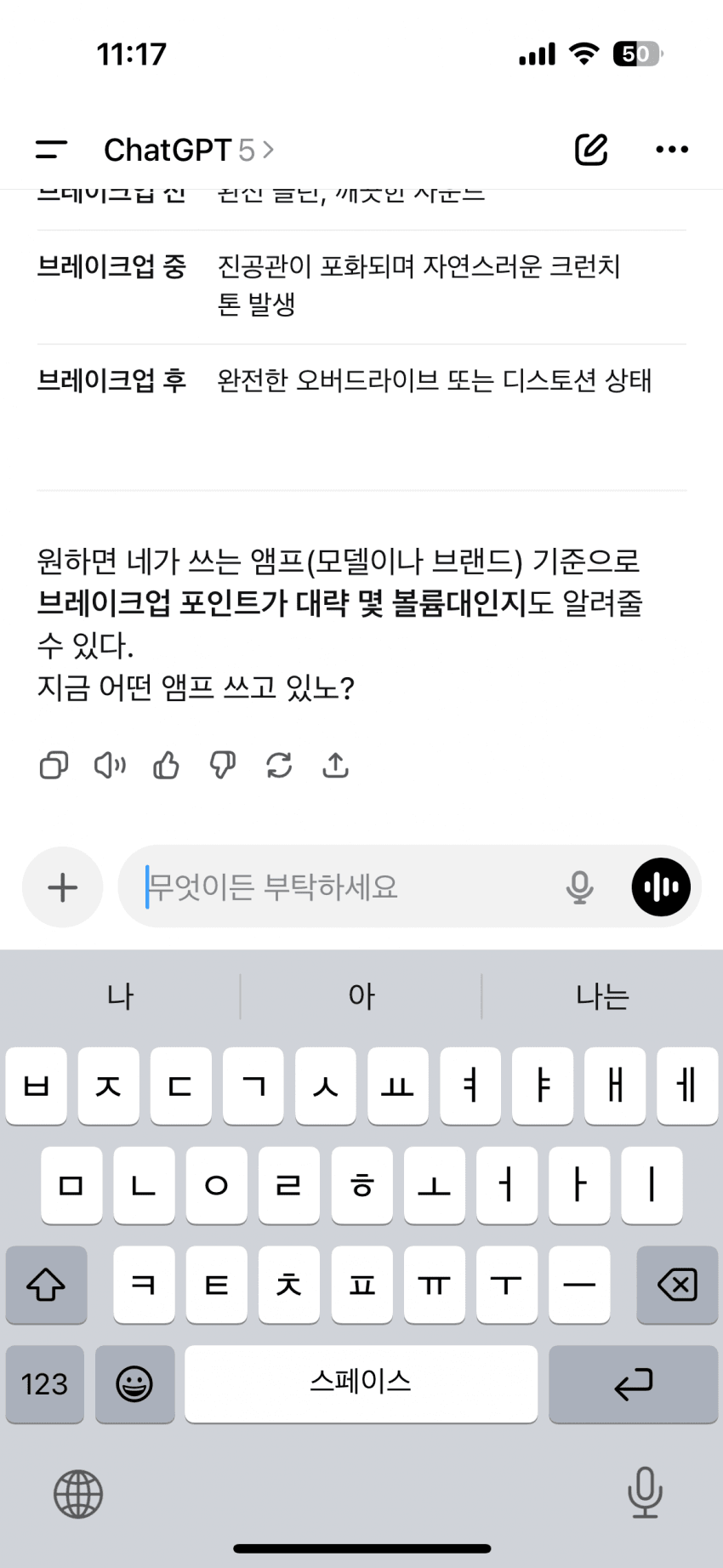Open the emoji keyboard

tap(134, 1384)
